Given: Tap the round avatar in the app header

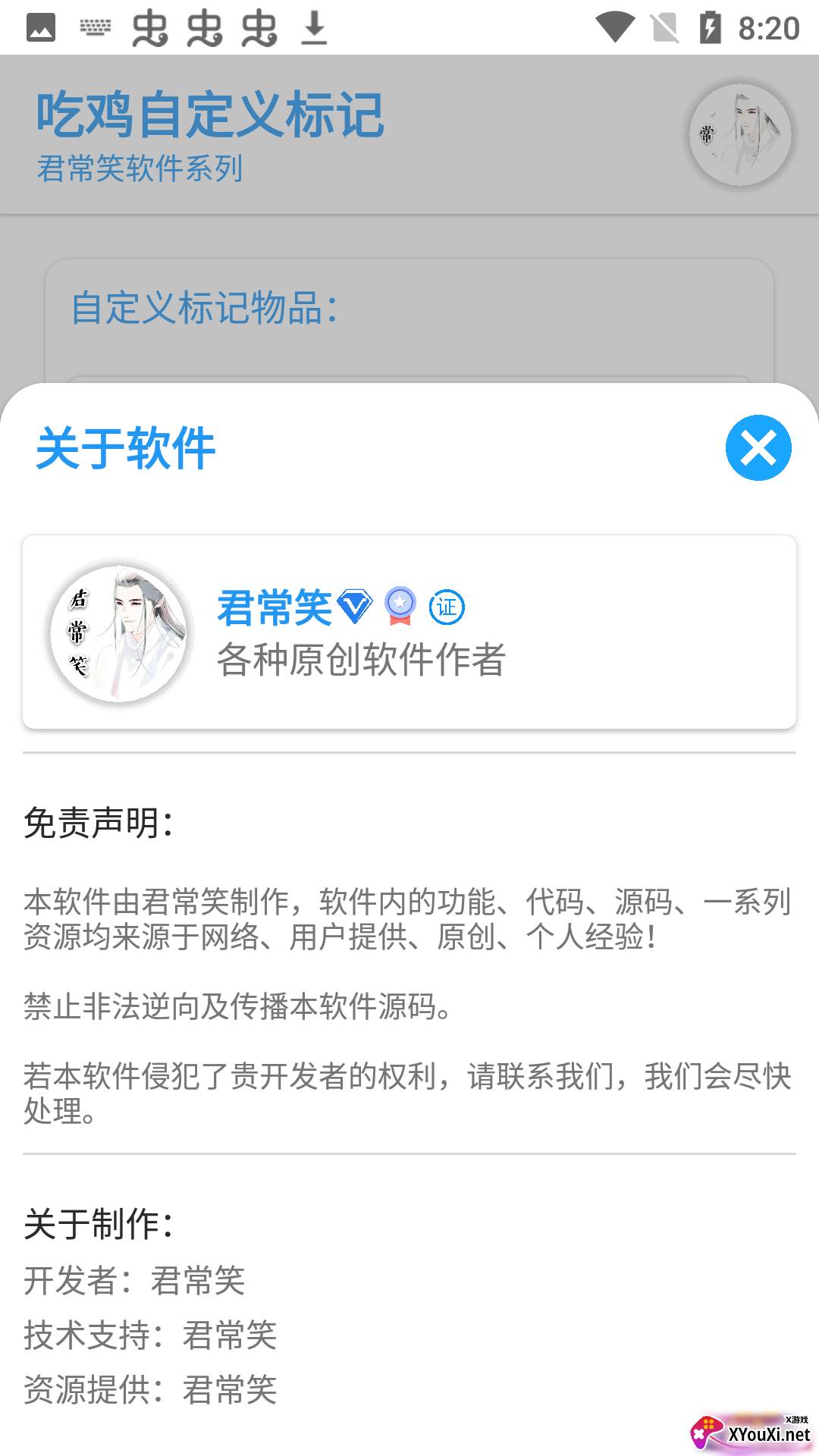Looking at the screenshot, I should point(739,135).
